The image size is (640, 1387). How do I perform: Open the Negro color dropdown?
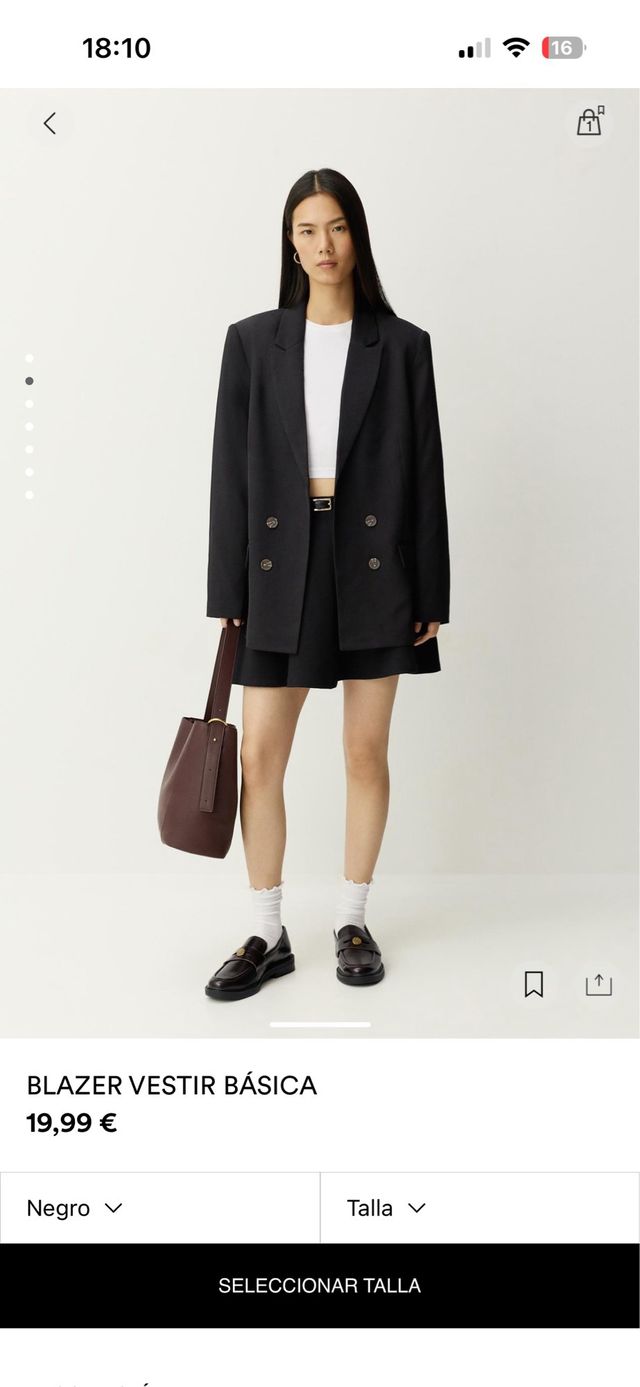click(x=75, y=1208)
